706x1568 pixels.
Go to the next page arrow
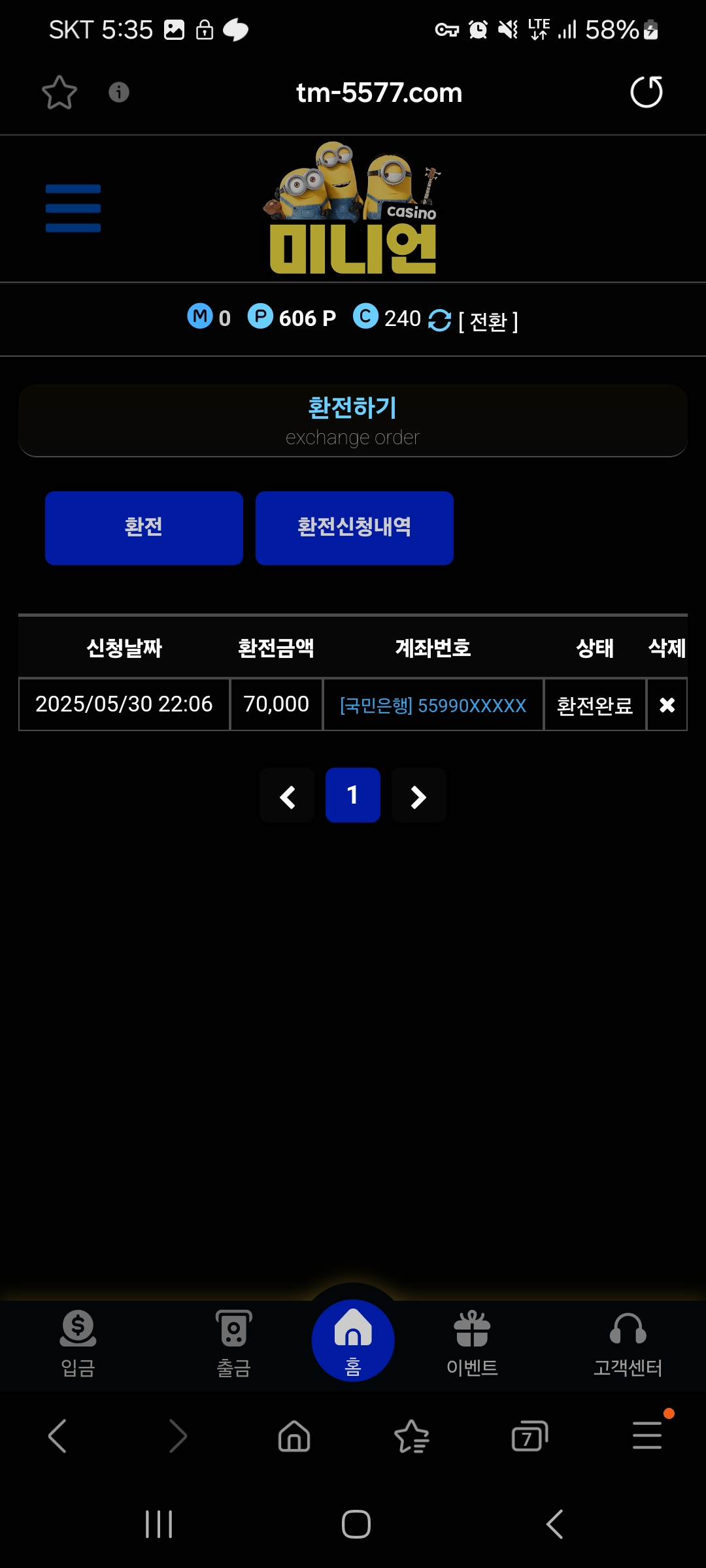pyautogui.click(x=419, y=796)
